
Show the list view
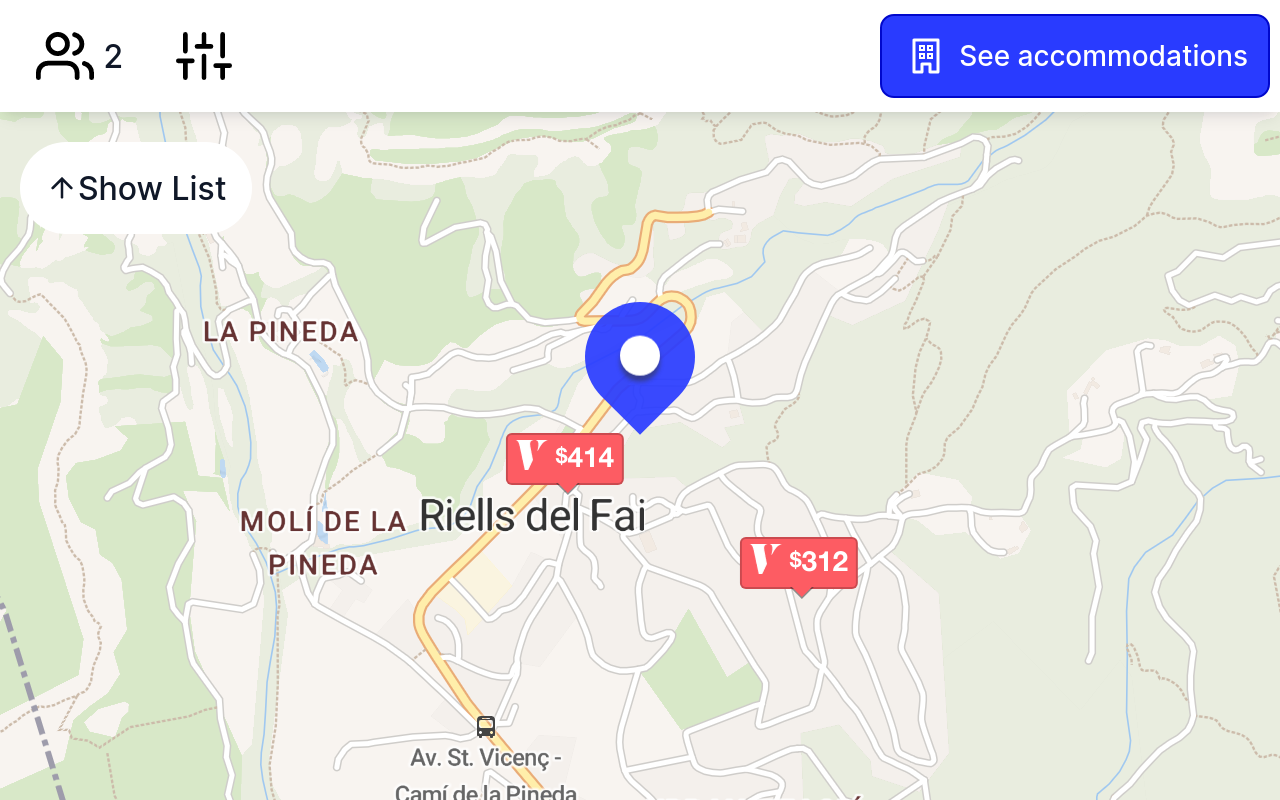tap(136, 188)
